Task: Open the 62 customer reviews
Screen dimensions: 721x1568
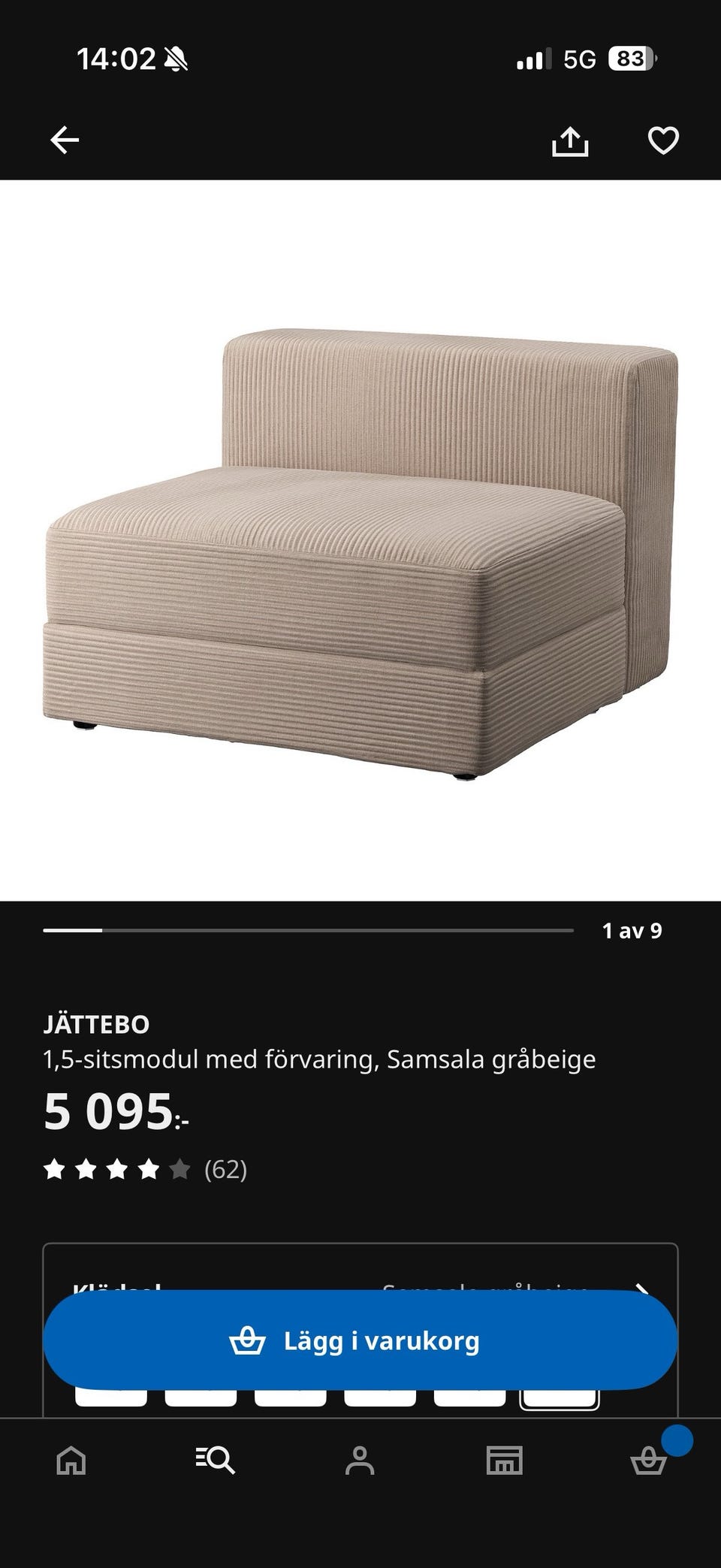Action: pyautogui.click(x=146, y=1169)
